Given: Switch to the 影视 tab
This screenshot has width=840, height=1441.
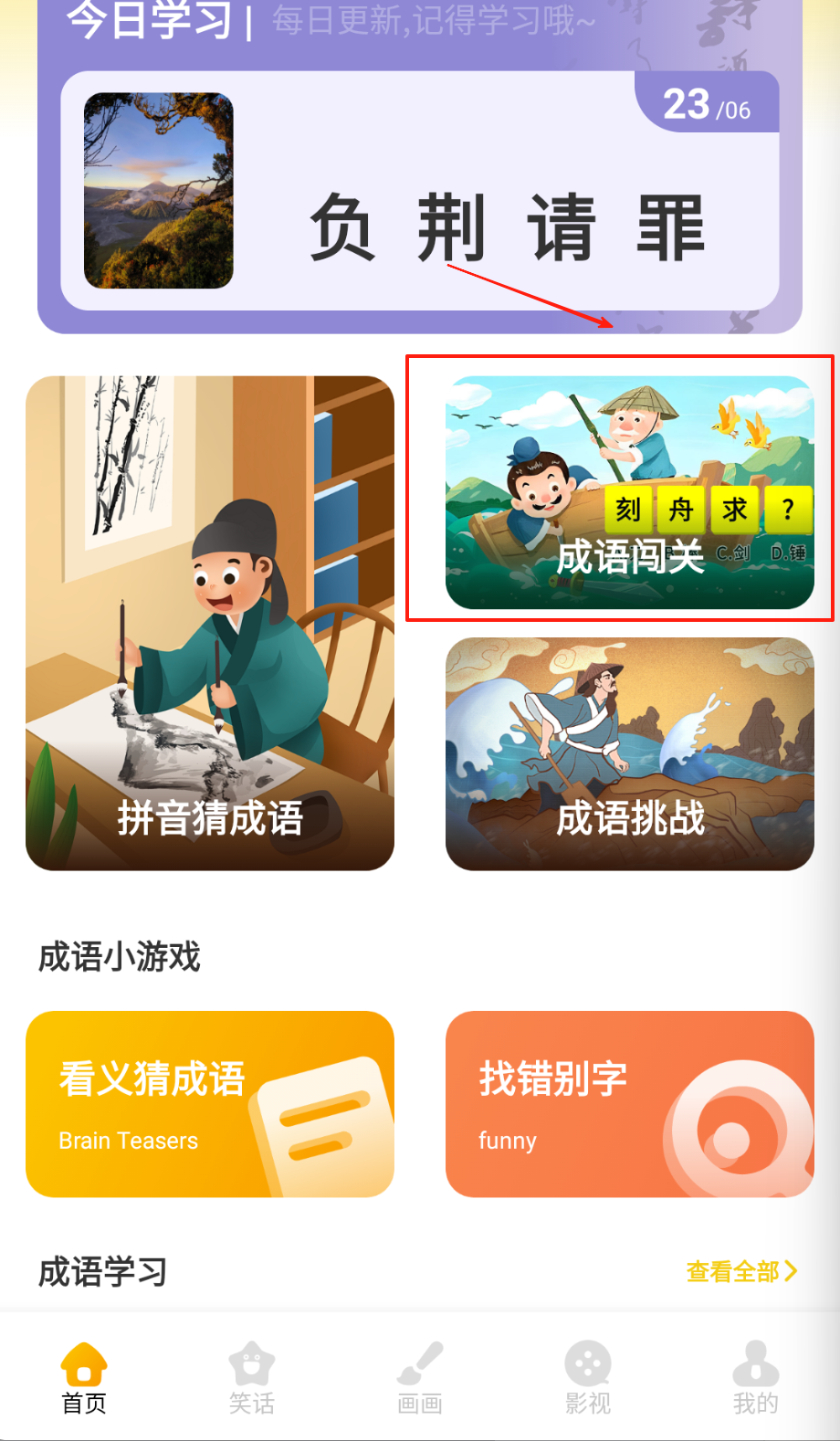Looking at the screenshot, I should click(588, 1377).
